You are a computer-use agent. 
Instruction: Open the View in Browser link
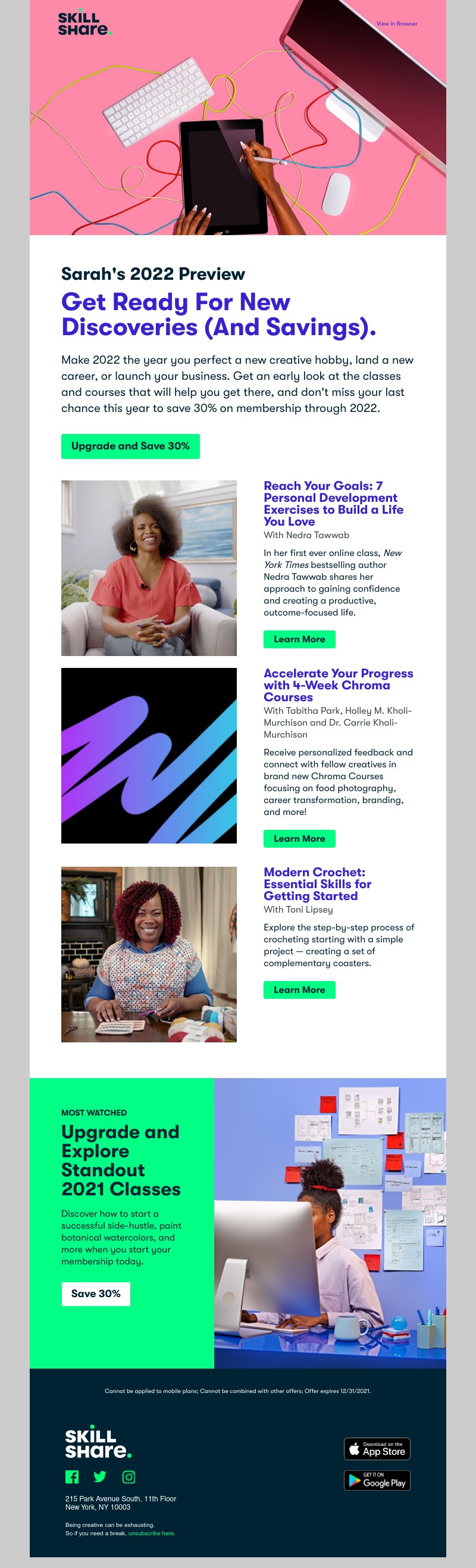click(x=397, y=24)
